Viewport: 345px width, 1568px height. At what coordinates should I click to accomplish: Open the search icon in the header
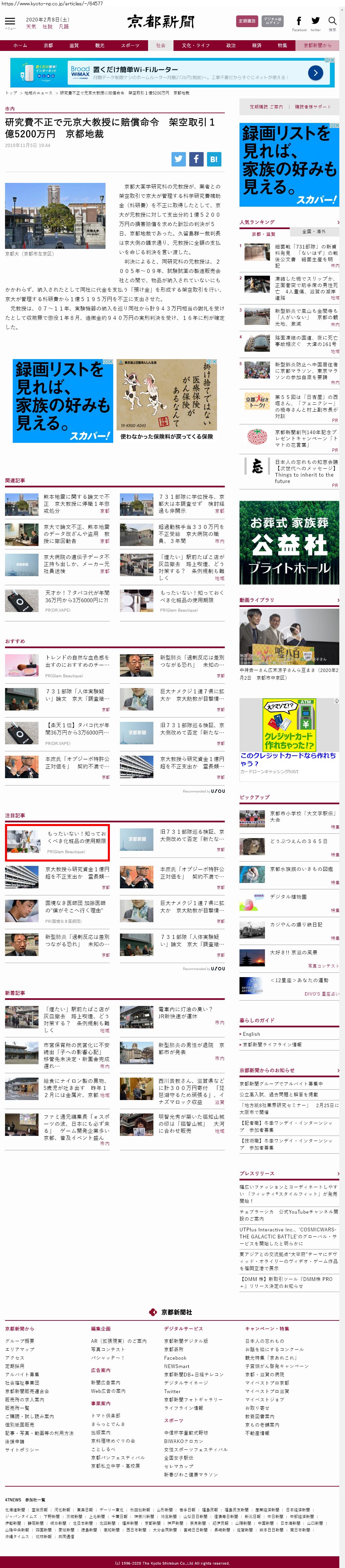pyautogui.click(x=332, y=22)
